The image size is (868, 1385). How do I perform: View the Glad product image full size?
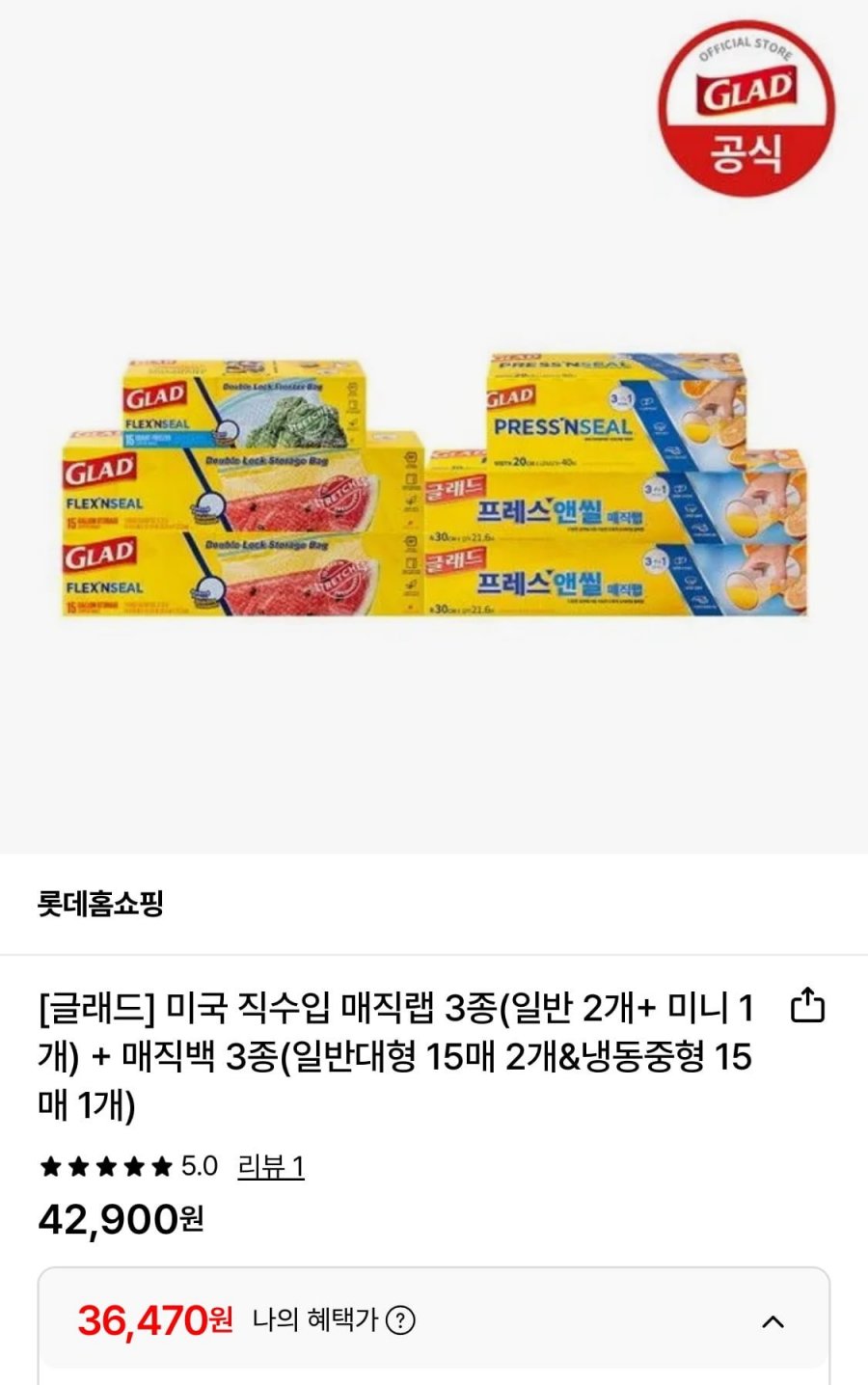434,487
